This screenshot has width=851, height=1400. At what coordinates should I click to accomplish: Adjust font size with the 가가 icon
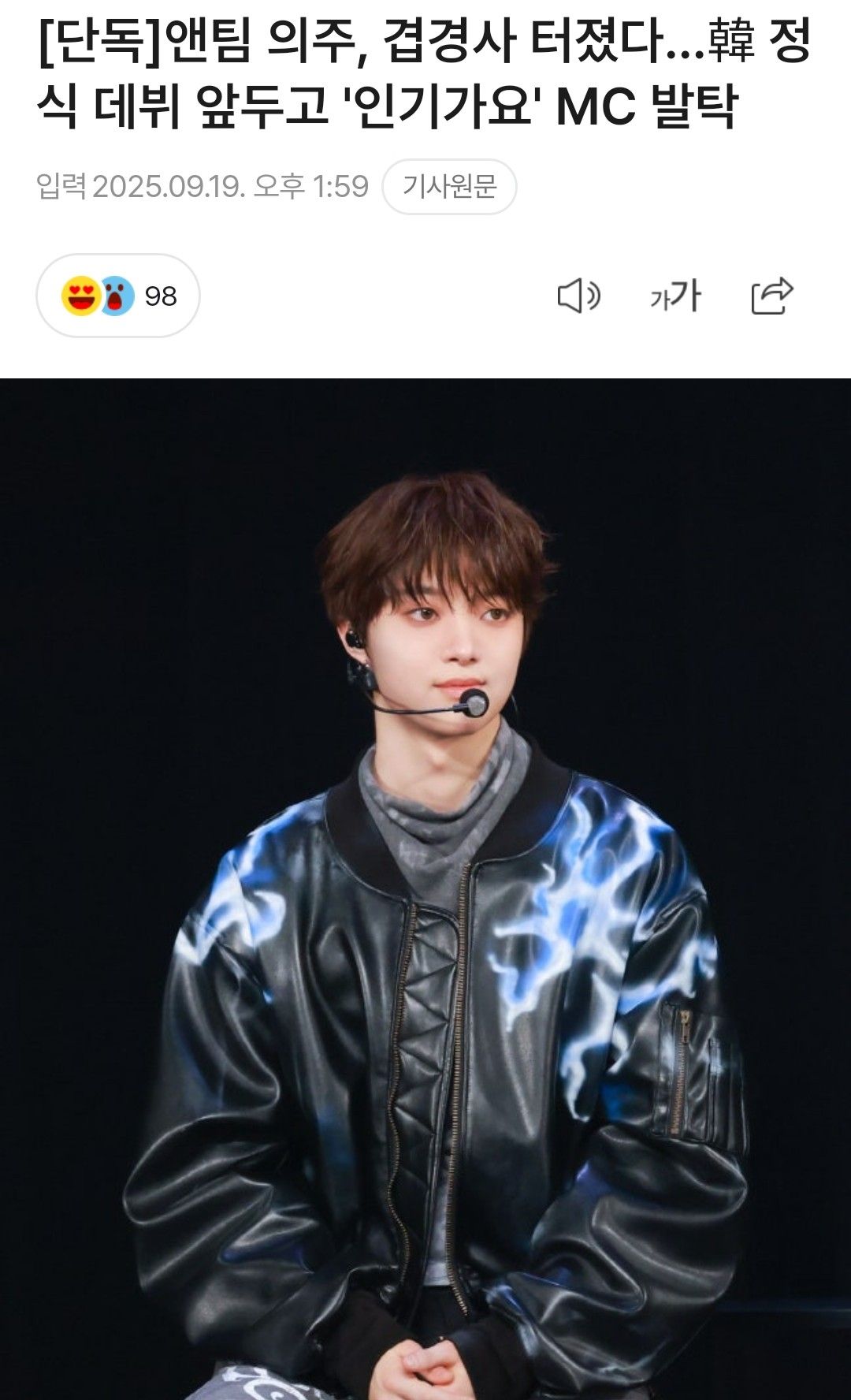click(675, 296)
